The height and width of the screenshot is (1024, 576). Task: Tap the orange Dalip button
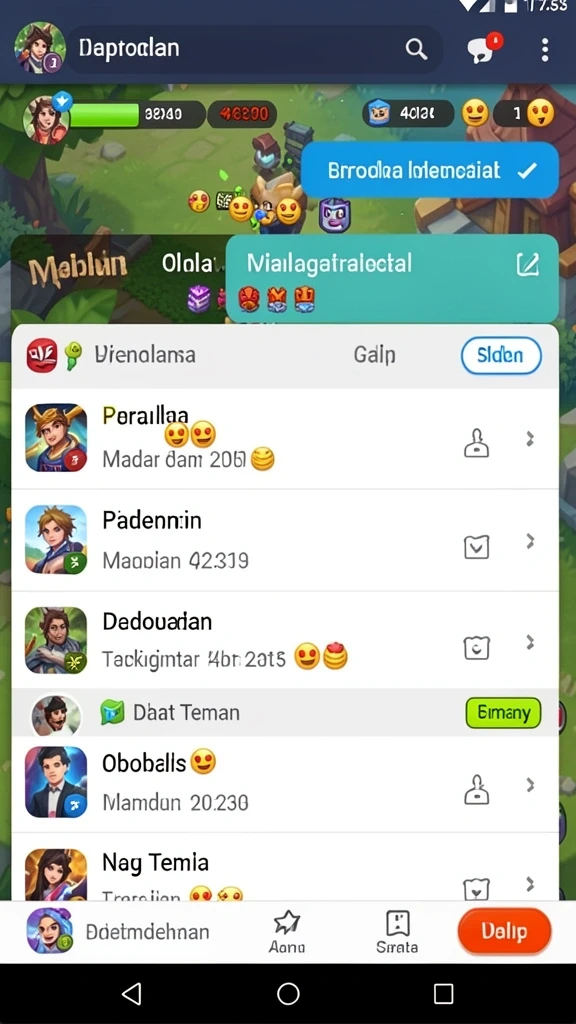point(504,931)
